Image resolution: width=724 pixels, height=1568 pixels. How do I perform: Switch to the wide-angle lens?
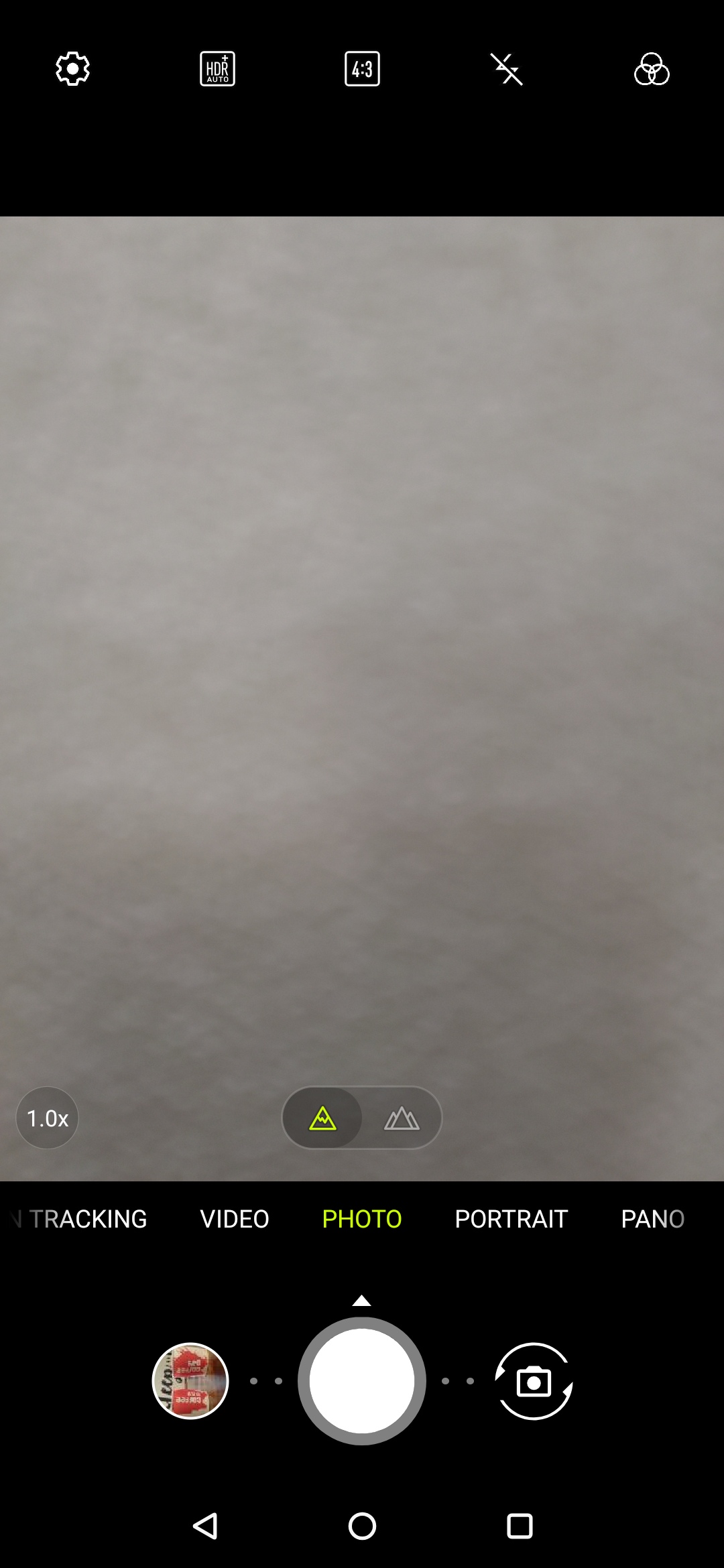coord(402,1118)
